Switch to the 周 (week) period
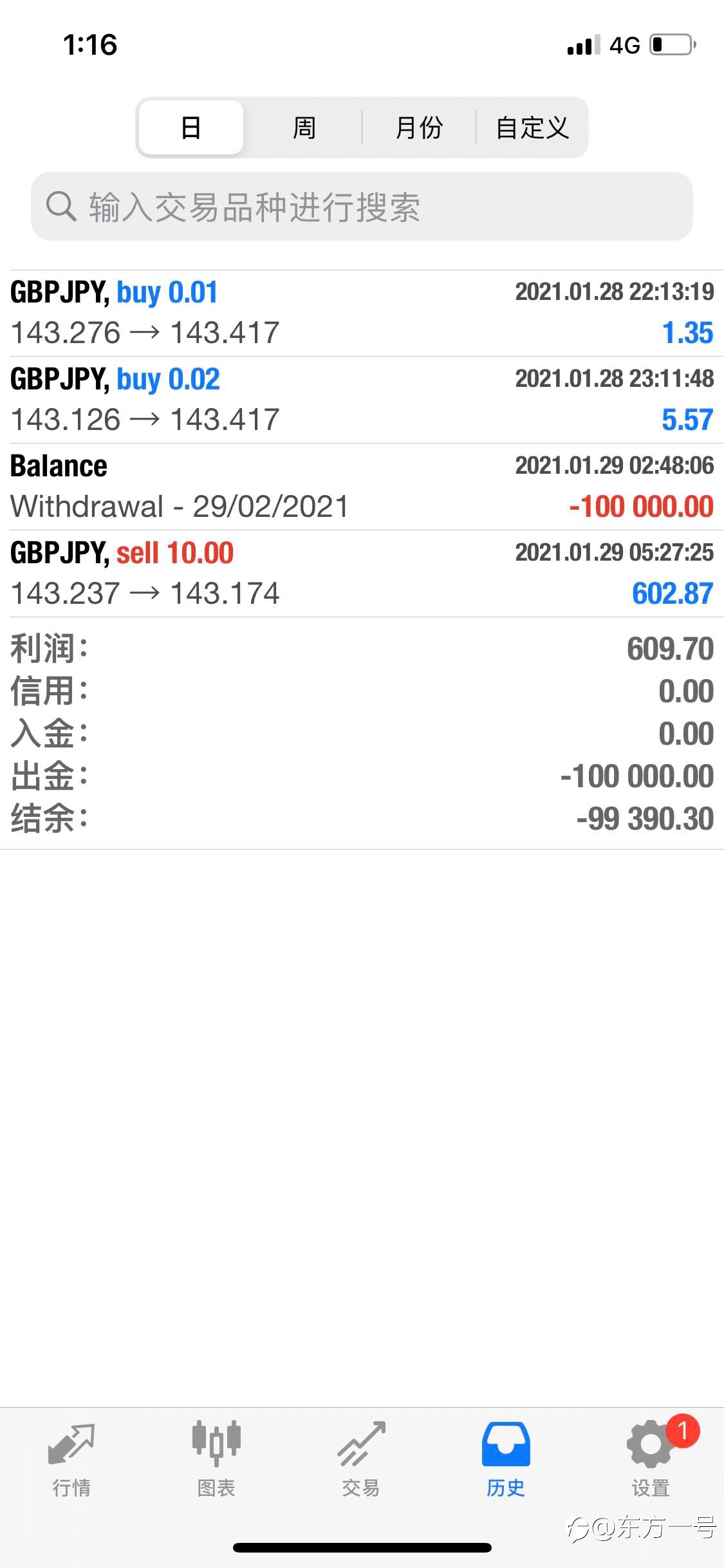 click(x=304, y=127)
